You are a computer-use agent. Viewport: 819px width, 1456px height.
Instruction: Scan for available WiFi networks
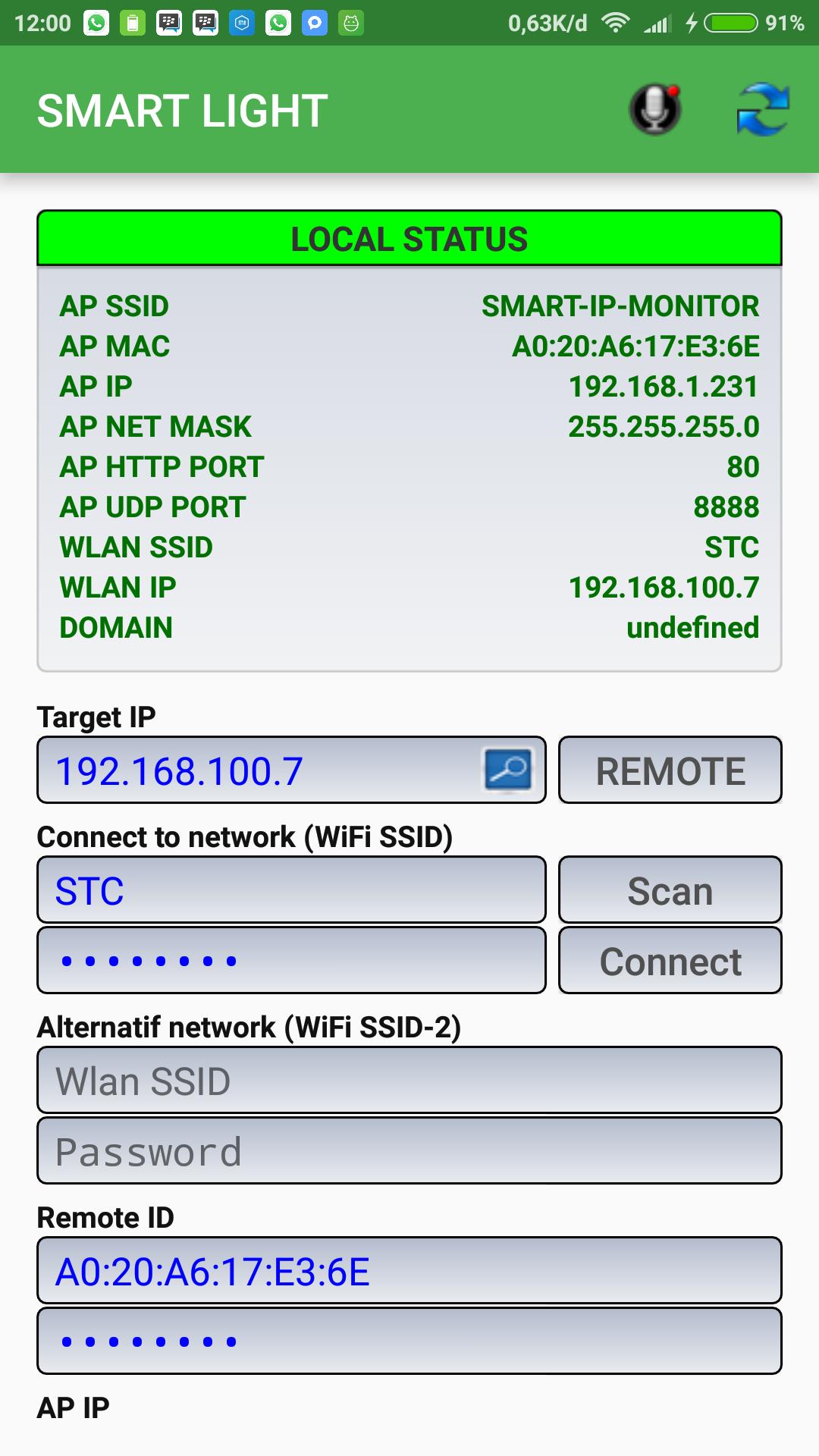[x=670, y=890]
